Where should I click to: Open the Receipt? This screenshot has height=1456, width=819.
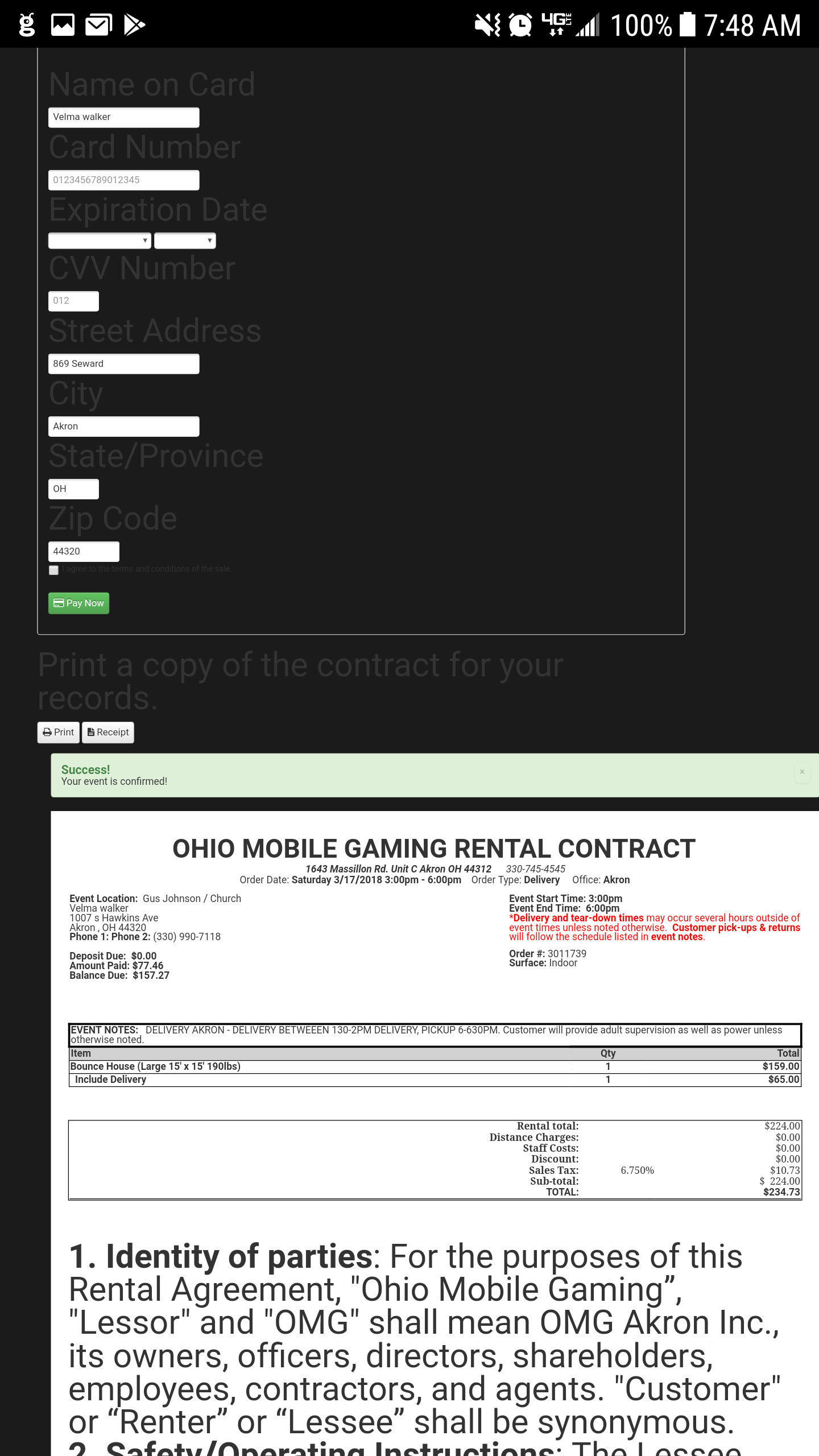coord(108,733)
